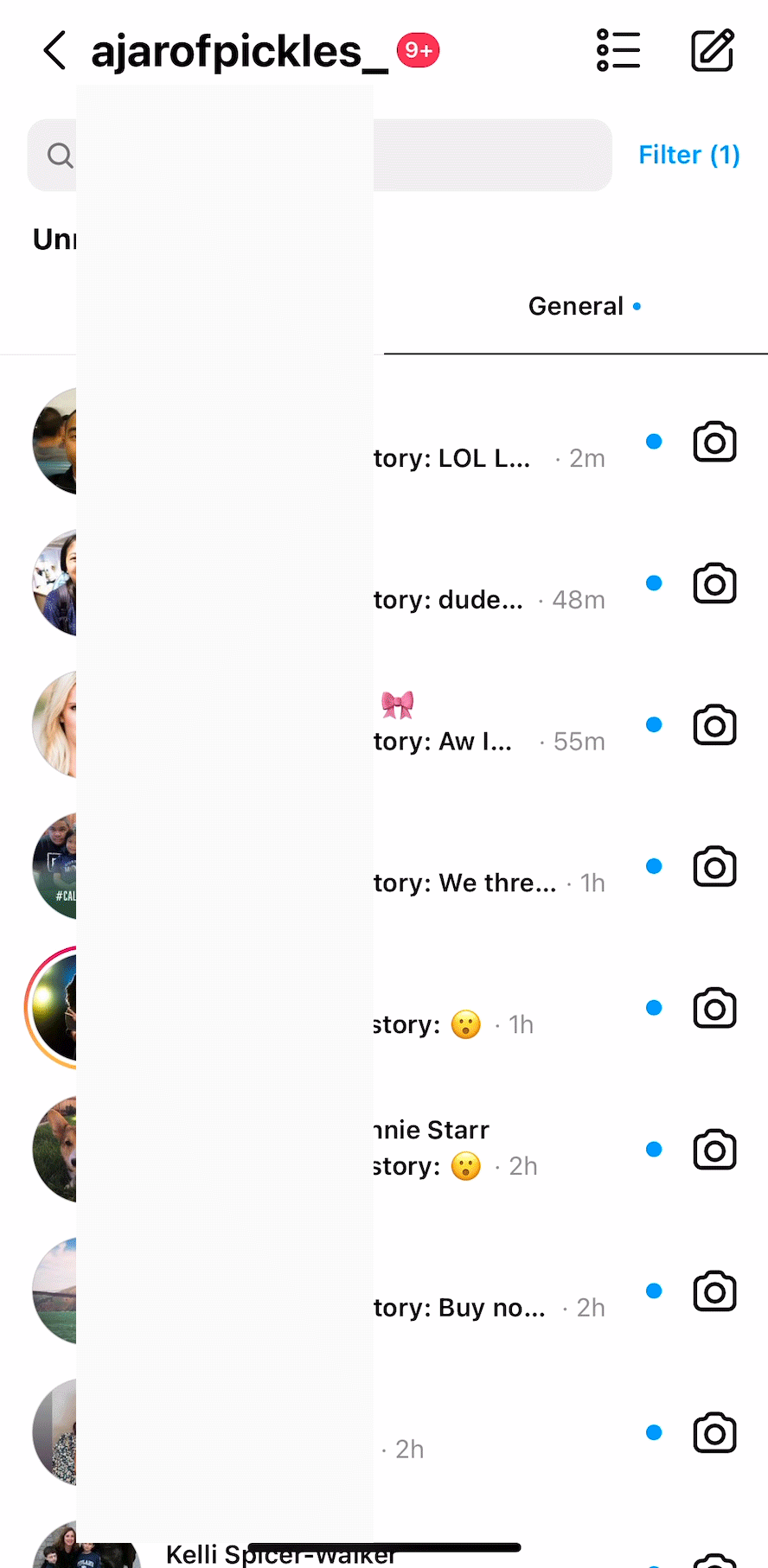
Task: Open camera for the 'Buy no...' chat
Action: click(714, 1292)
